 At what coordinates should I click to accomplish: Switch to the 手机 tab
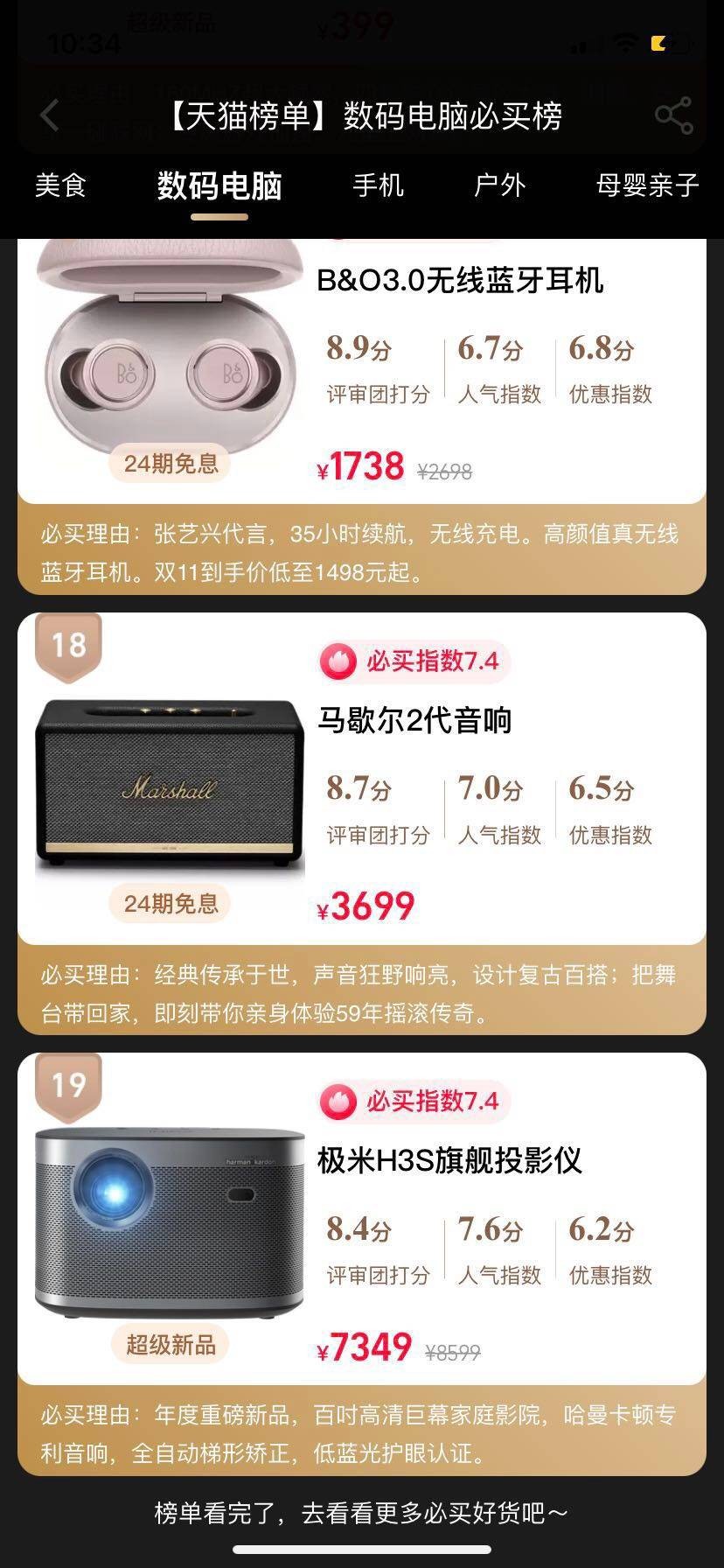pos(378,185)
